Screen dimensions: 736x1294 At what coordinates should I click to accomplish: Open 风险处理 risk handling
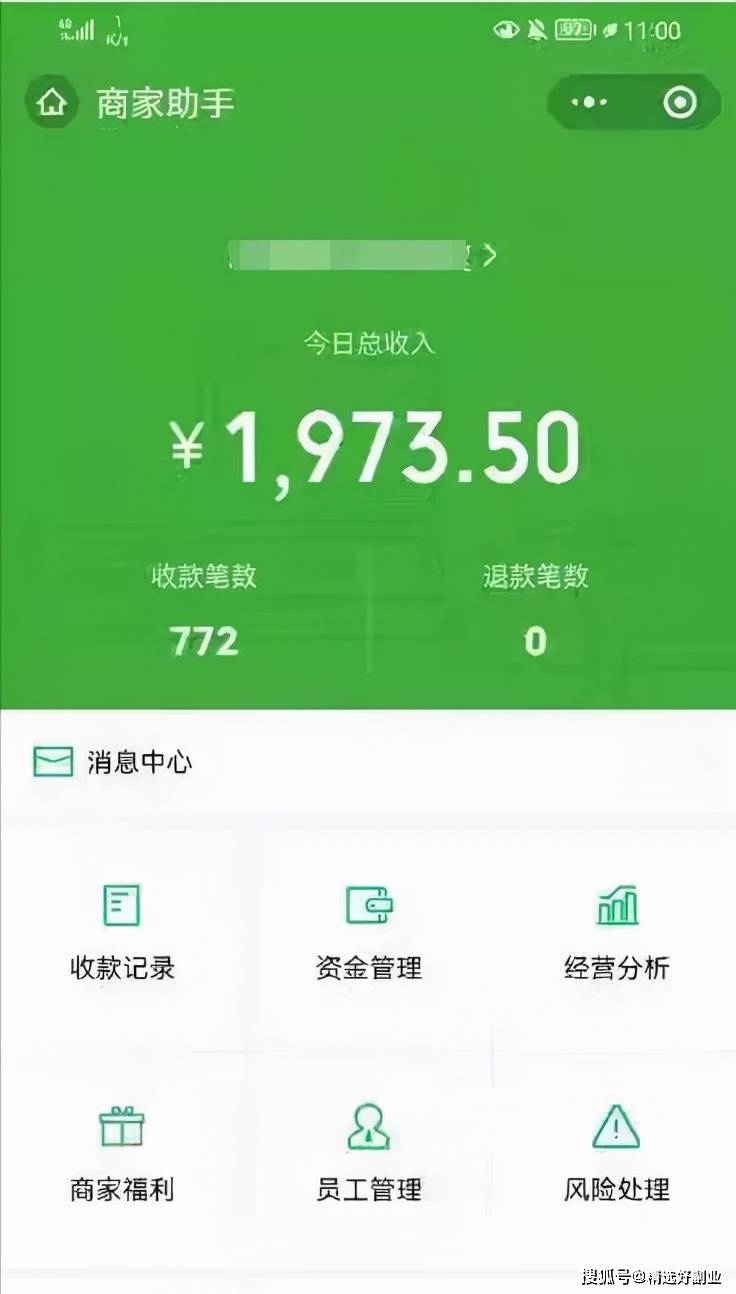click(x=616, y=1152)
